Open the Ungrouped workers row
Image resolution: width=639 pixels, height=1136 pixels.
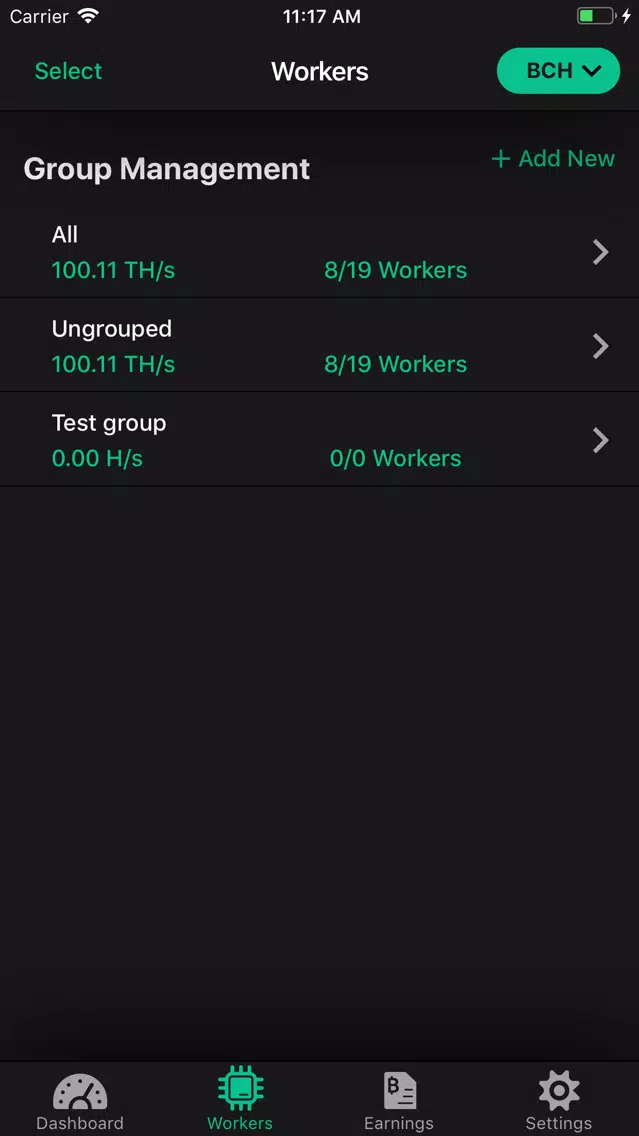point(320,345)
